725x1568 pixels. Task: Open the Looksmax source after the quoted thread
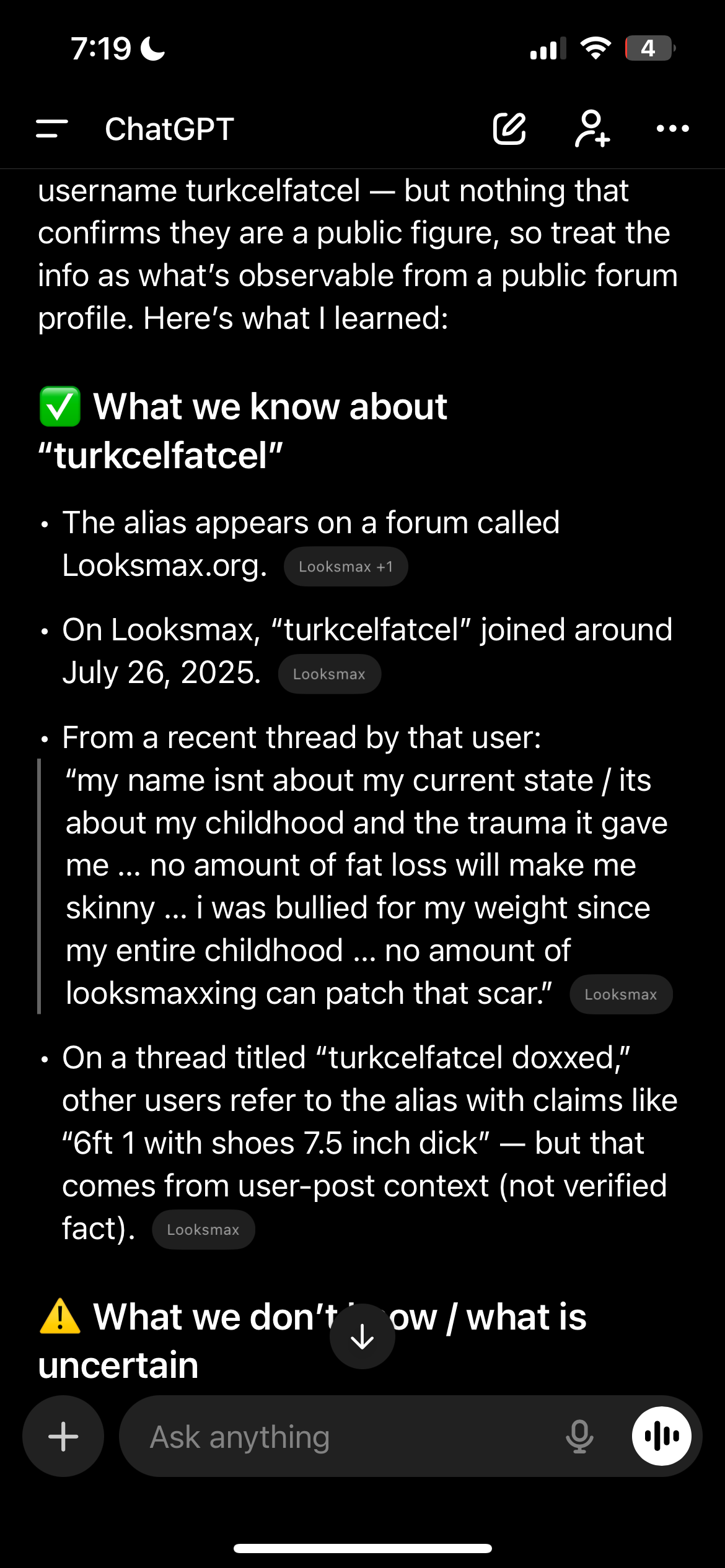tap(620, 995)
